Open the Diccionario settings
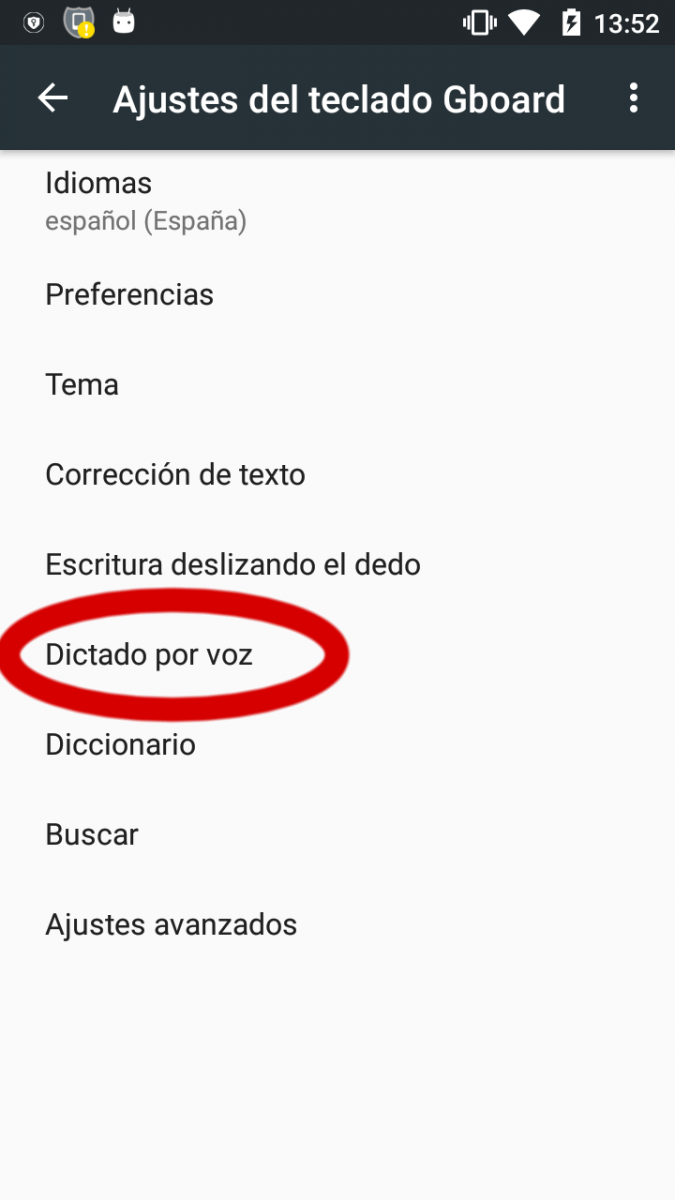675x1200 pixels. pos(120,745)
